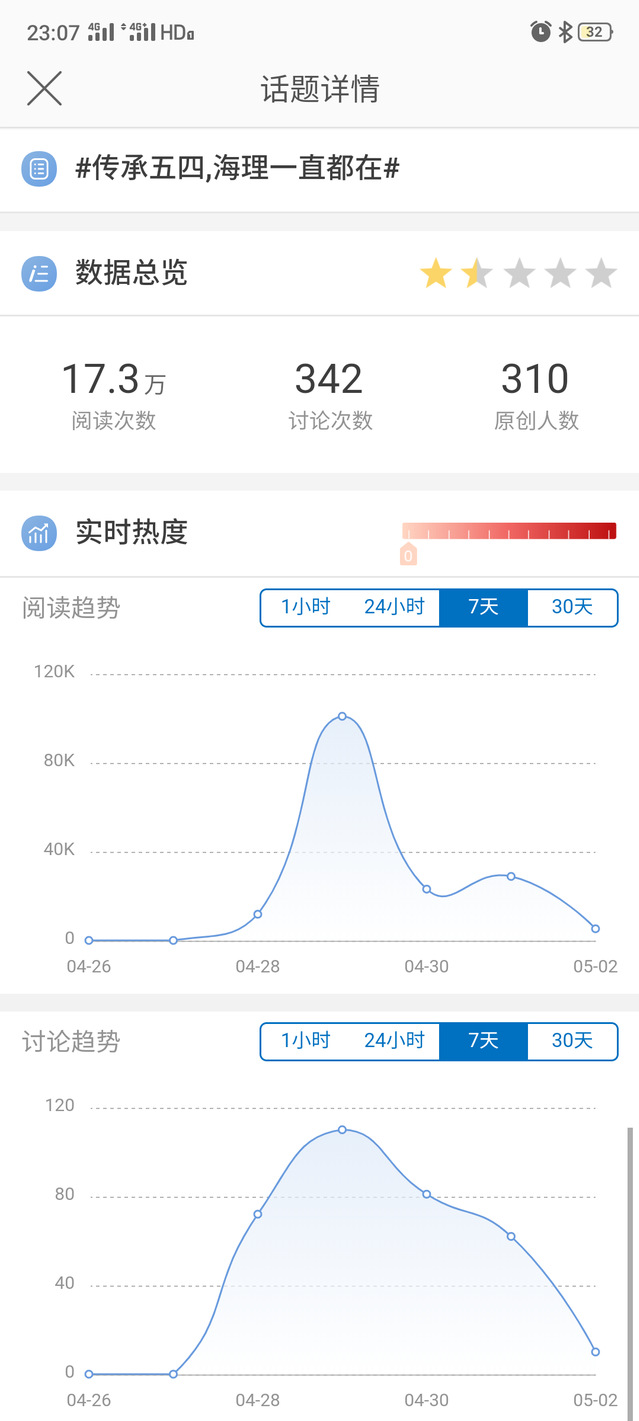The height and width of the screenshot is (1421, 639).
Task: Switch 讨论趋势 chart to 24小时
Action: coord(394,1041)
